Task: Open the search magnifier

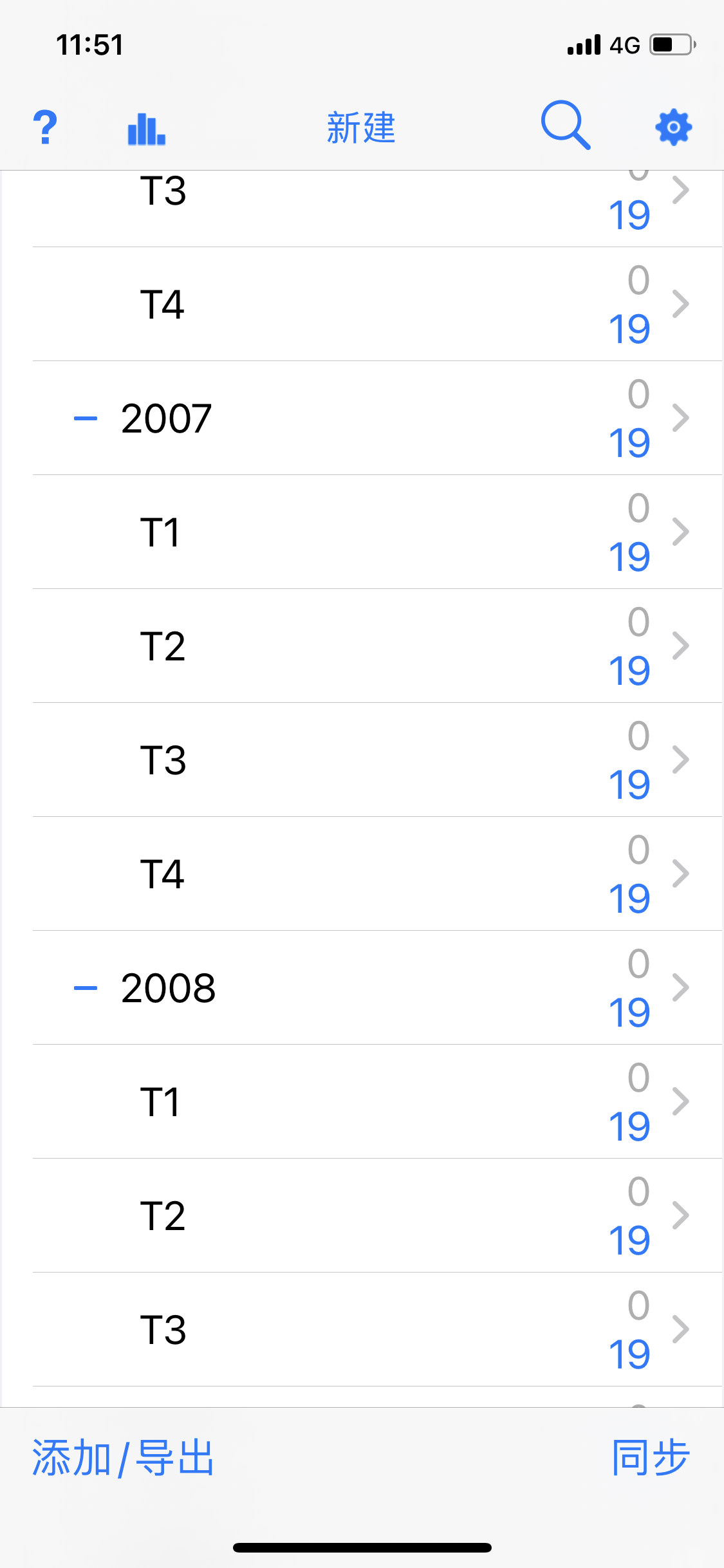Action: 566,125
